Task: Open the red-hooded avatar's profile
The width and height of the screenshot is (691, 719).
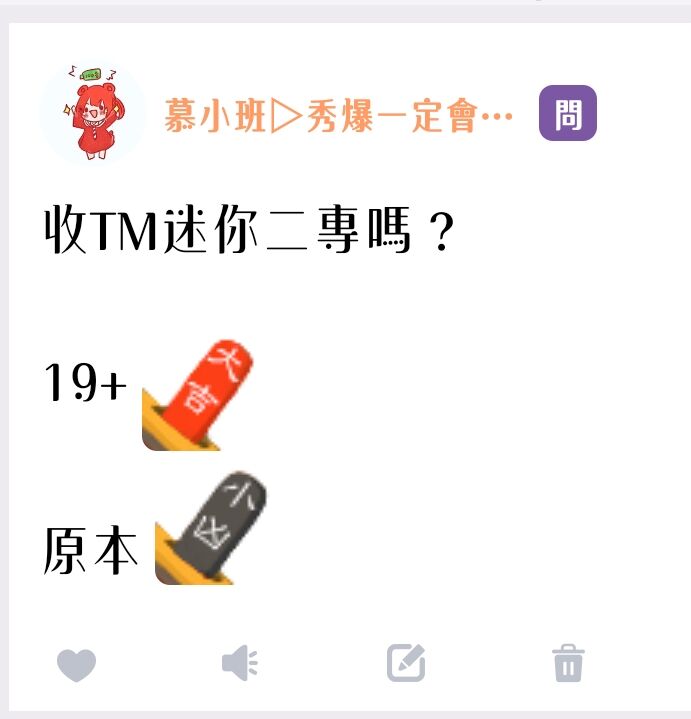Action: tap(92, 113)
